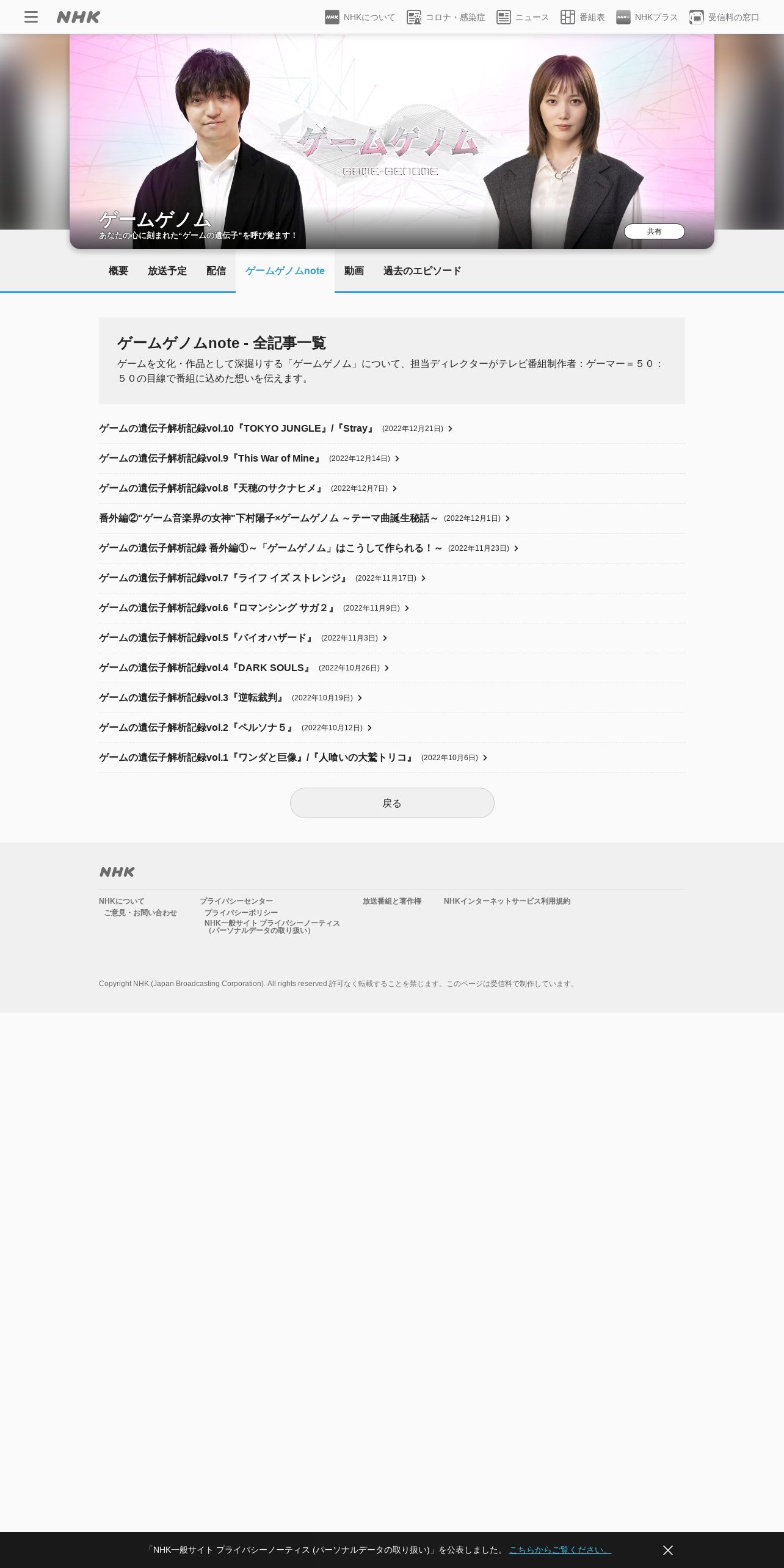
Task: Tap the 共有 share button
Action: (x=654, y=231)
